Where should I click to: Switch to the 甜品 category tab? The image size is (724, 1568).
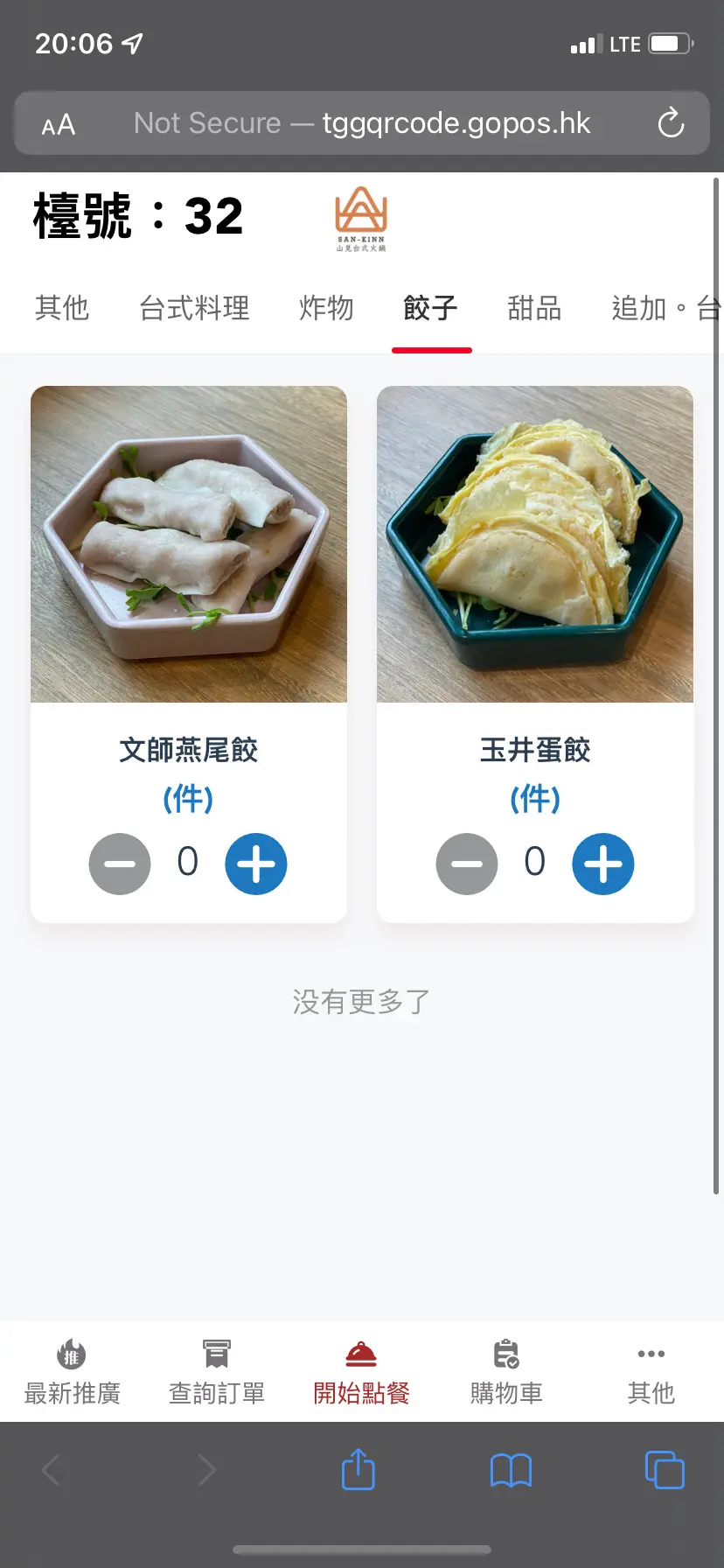pyautogui.click(x=534, y=309)
